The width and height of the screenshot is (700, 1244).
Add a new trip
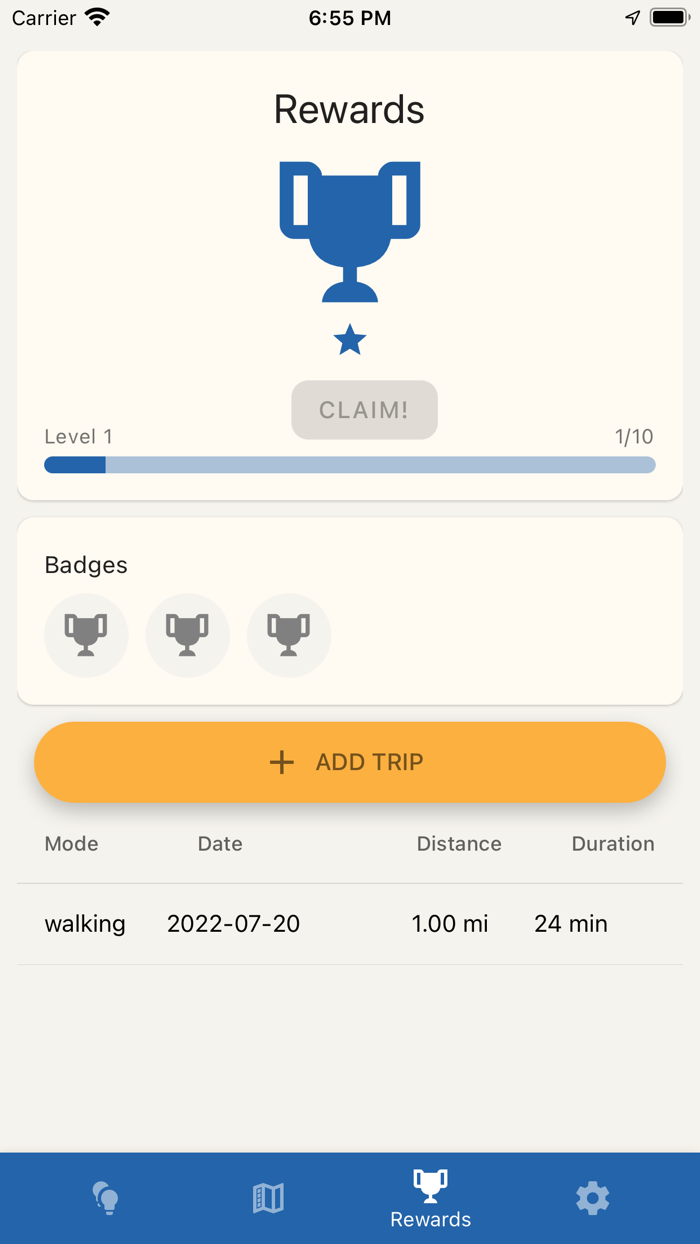(x=350, y=762)
